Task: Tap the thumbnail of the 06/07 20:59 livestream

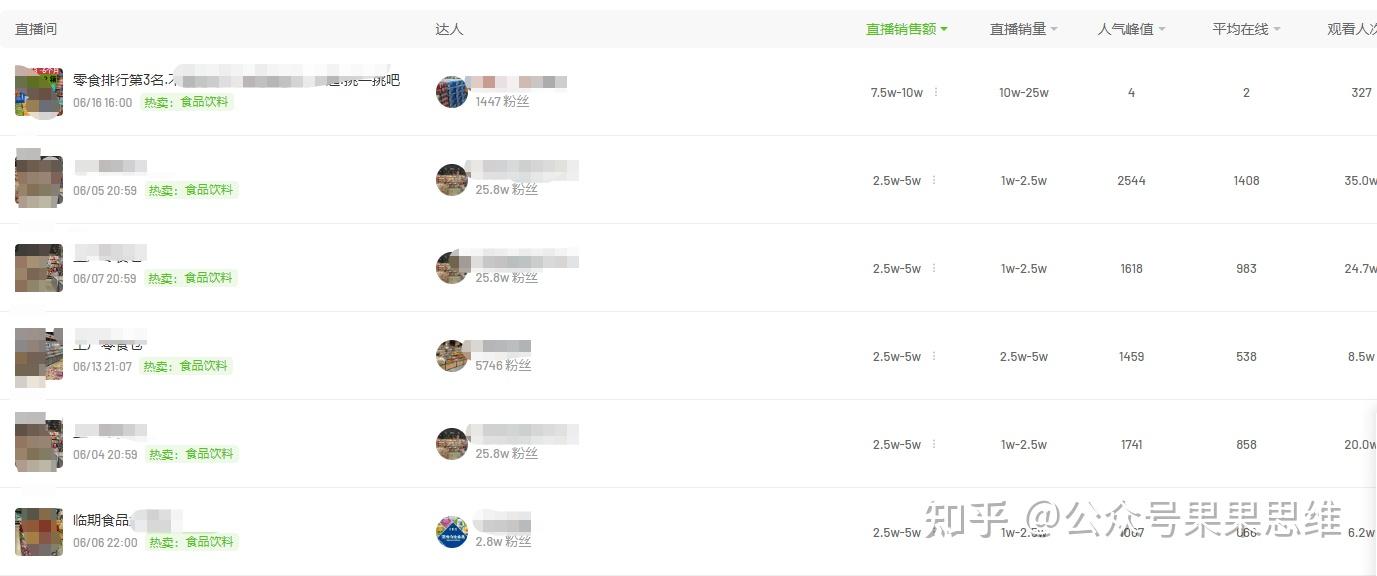Action: 39,268
